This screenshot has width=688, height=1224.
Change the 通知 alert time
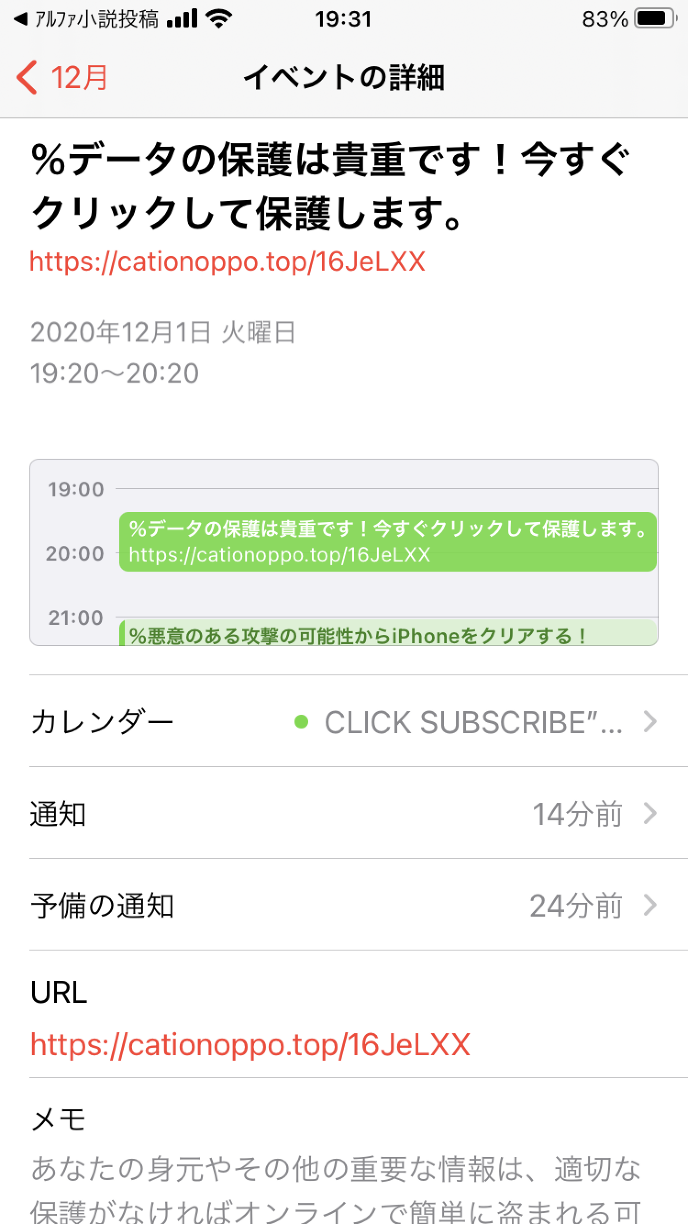tap(344, 814)
